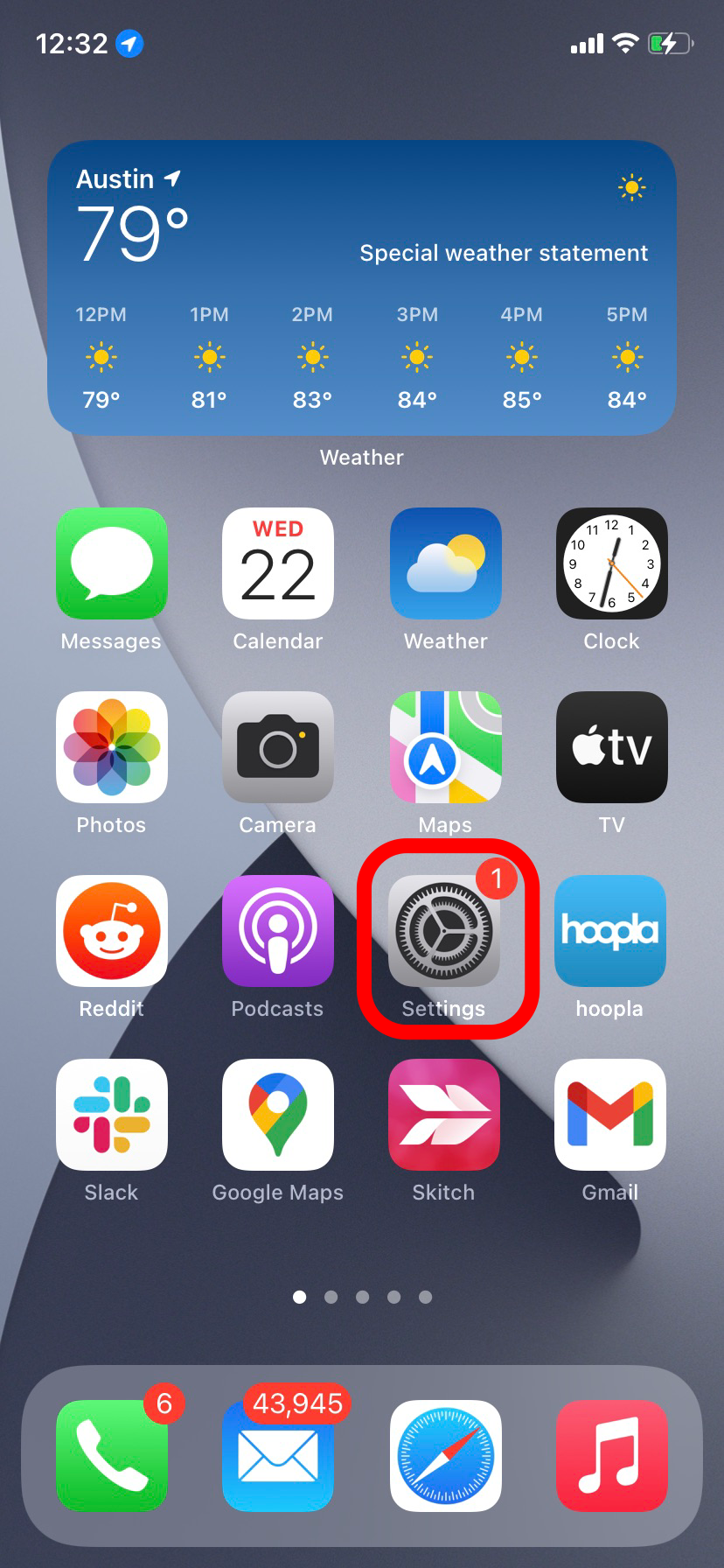Screen dimensions: 724x1568
Task: Launch the Reddit app
Action: tap(111, 931)
